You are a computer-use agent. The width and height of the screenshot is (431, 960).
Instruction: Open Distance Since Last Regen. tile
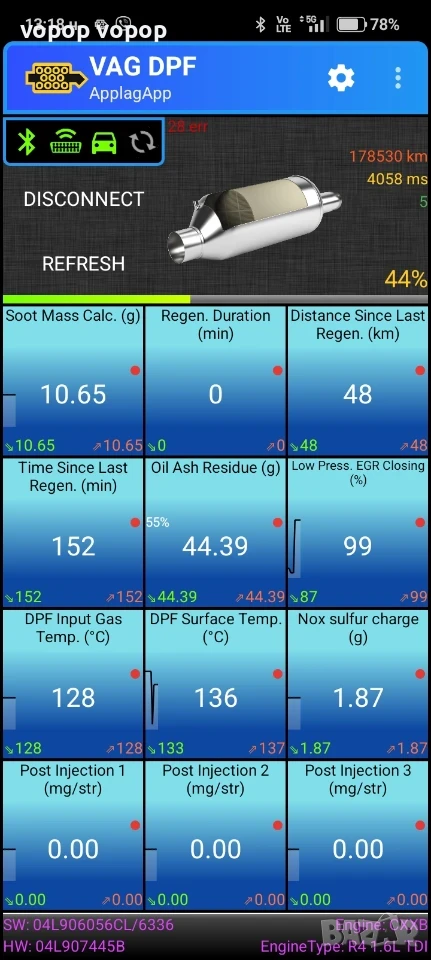358,380
